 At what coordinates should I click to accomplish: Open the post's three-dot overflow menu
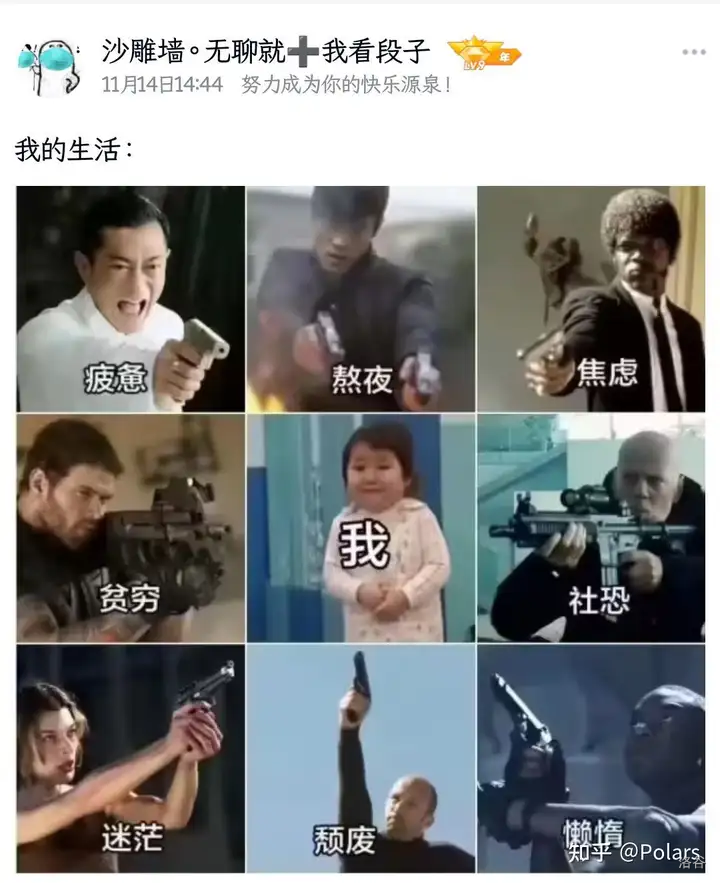694,51
